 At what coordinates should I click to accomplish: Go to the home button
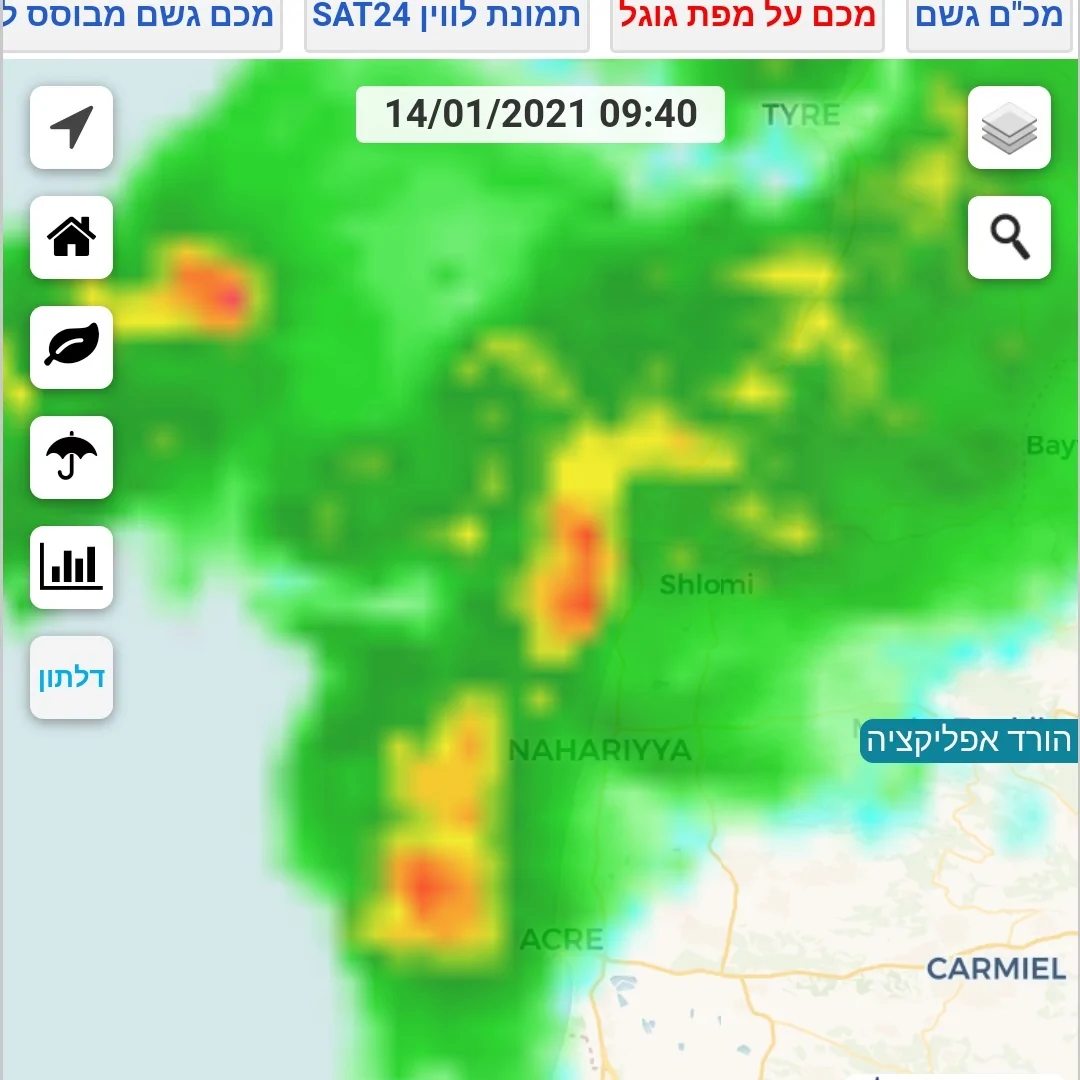point(71,237)
